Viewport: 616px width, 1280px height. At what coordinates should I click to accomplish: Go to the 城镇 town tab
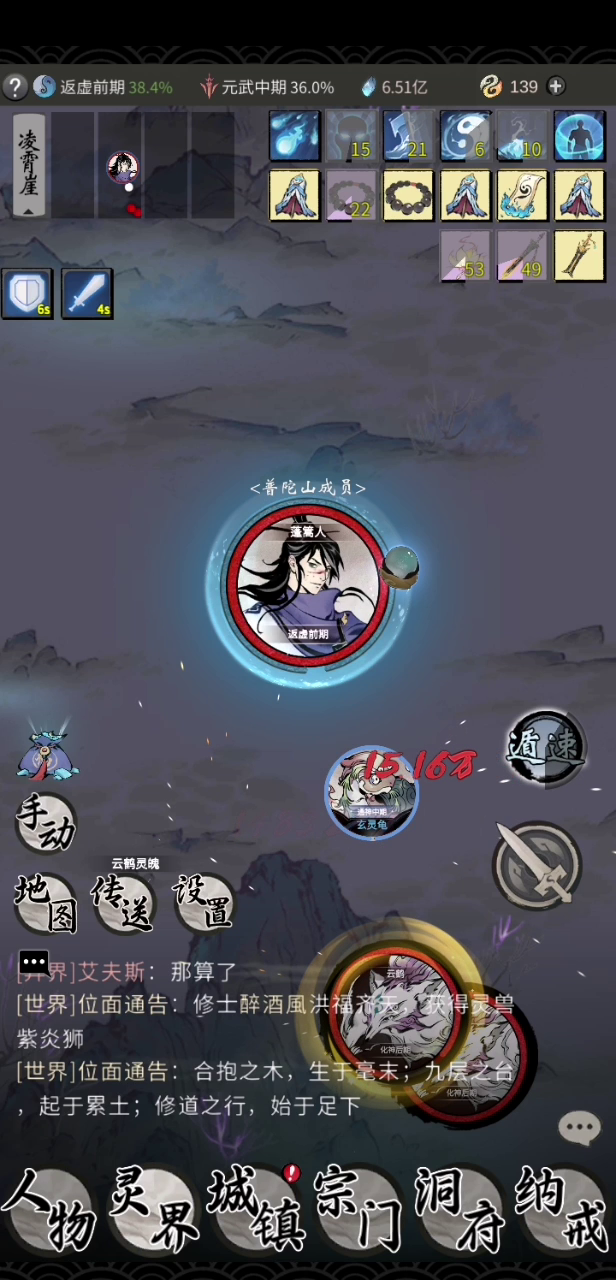(256, 1208)
